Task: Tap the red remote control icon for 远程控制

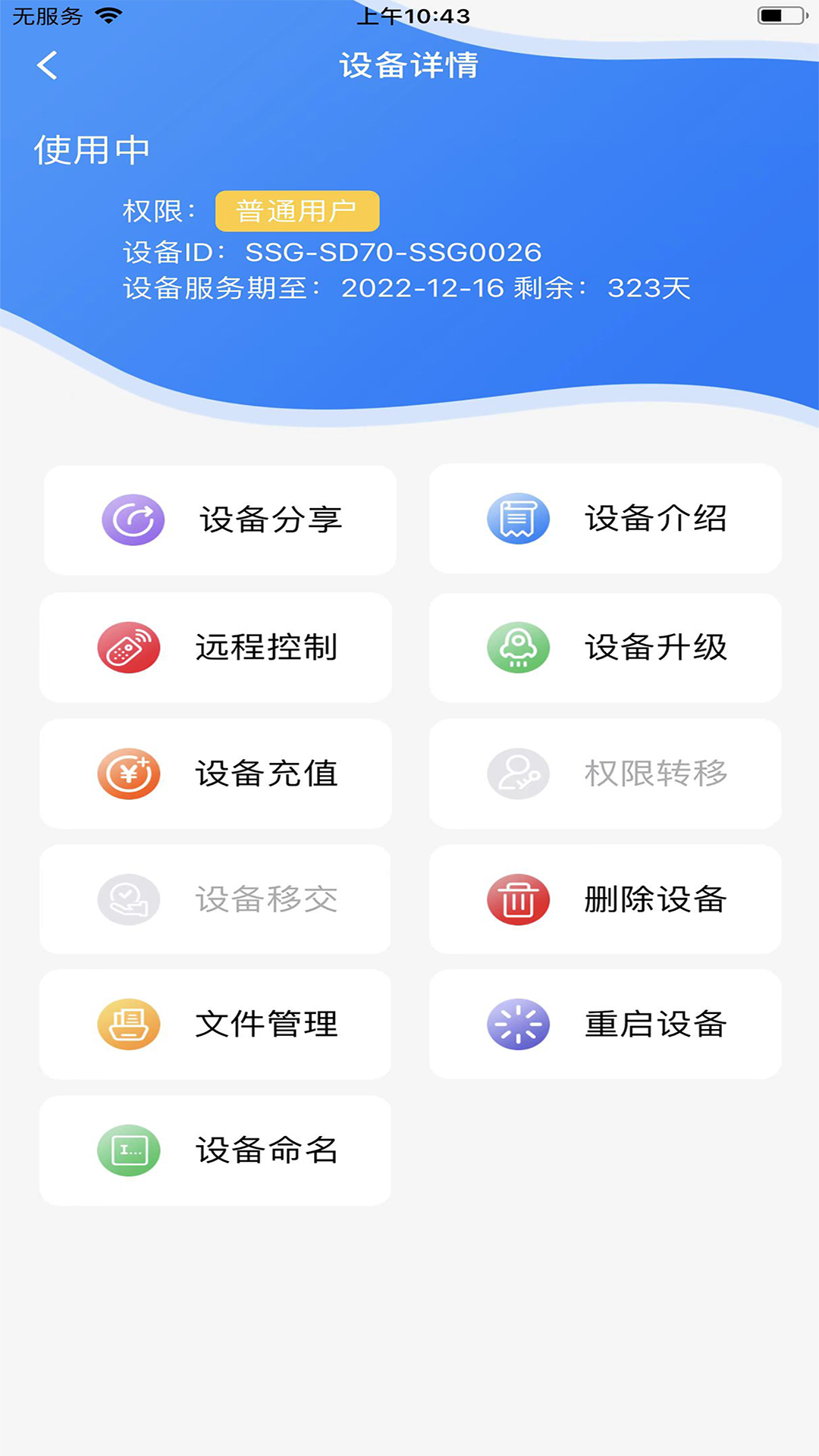Action: point(129,647)
